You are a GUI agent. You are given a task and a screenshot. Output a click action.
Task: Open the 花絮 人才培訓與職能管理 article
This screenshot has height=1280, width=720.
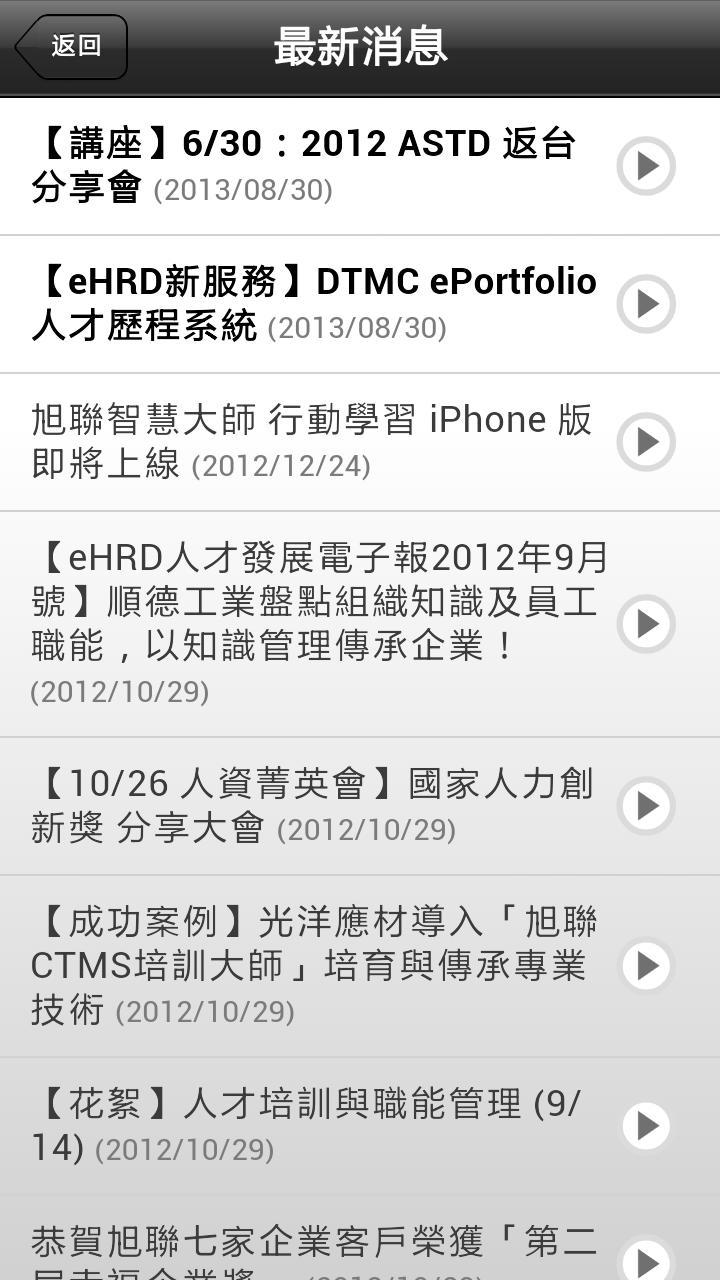[300, 1125]
